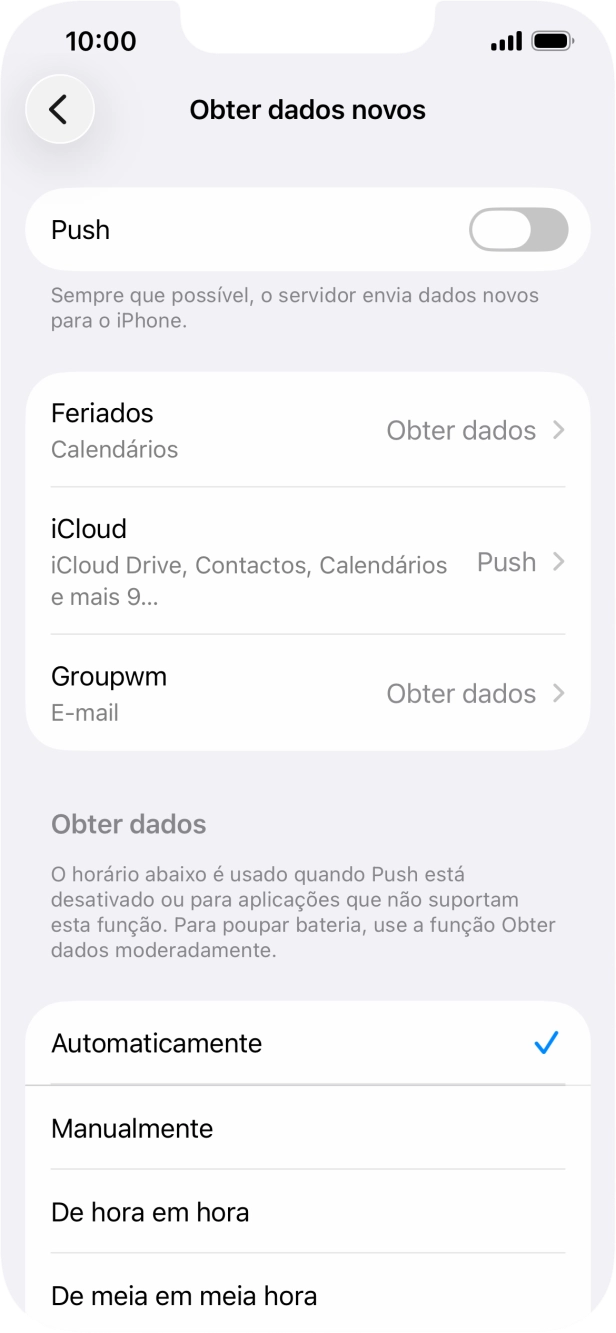Enable the Push switch
The image size is (616, 1333).
518,230
